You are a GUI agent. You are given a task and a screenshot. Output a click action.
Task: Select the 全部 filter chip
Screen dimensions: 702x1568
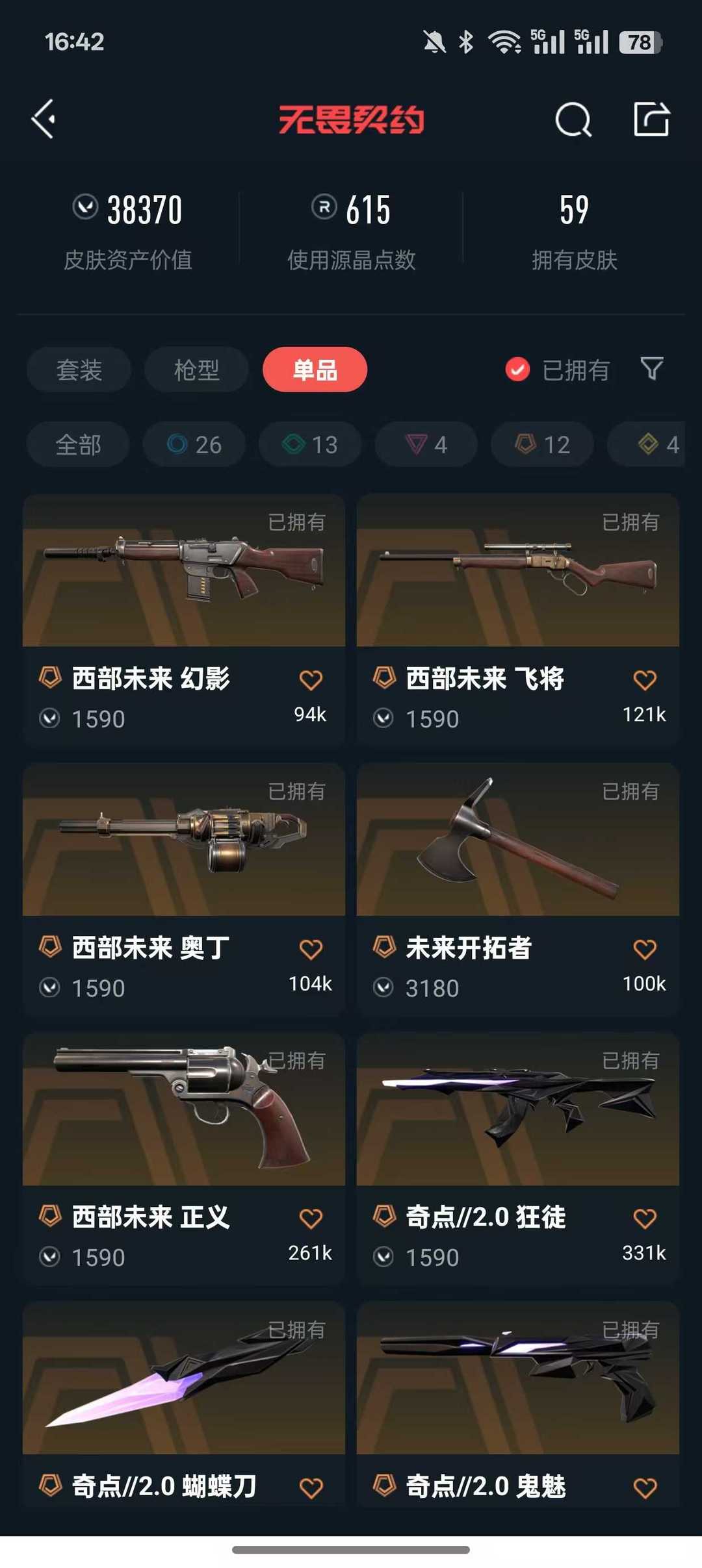78,444
